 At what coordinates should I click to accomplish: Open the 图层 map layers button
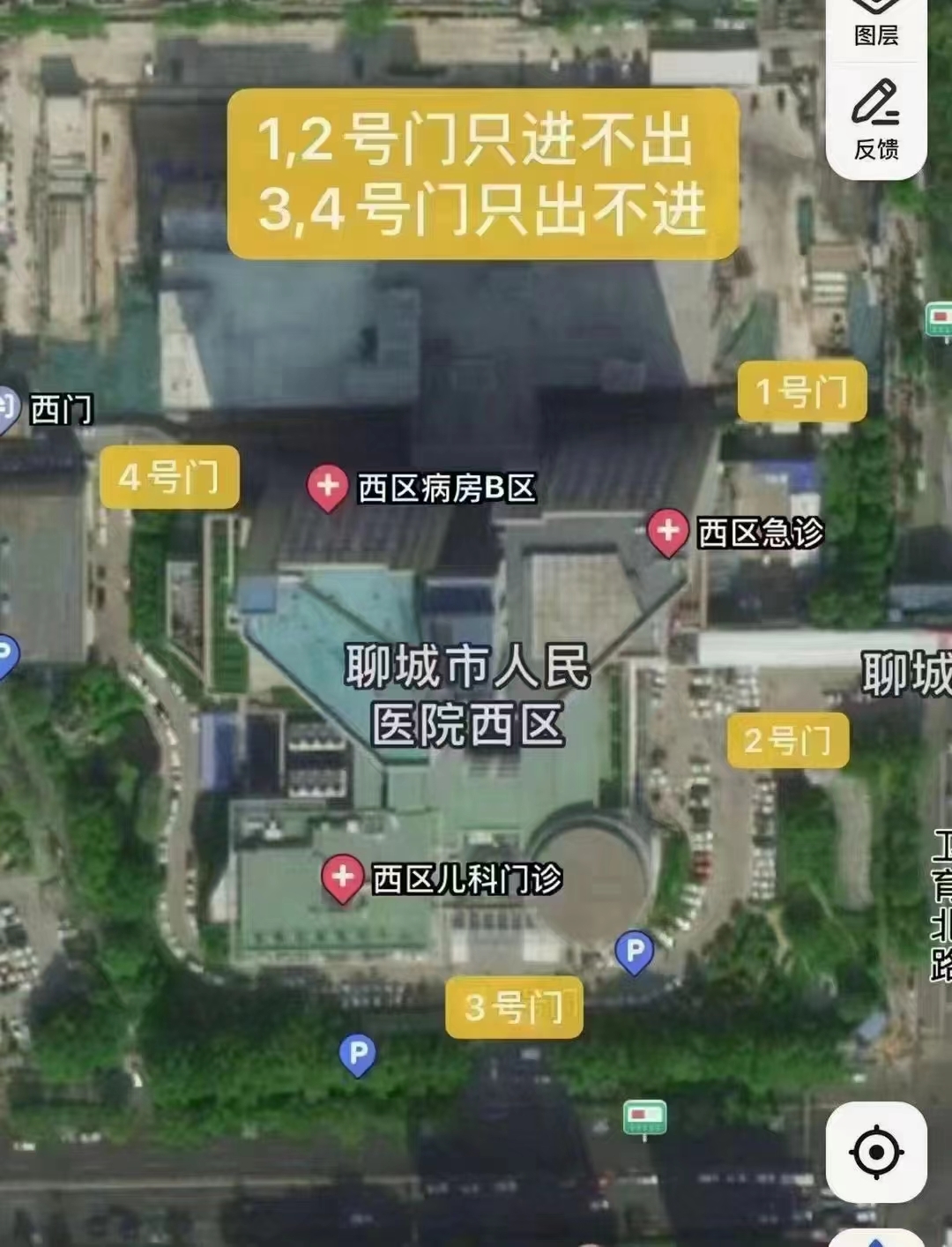(x=875, y=22)
